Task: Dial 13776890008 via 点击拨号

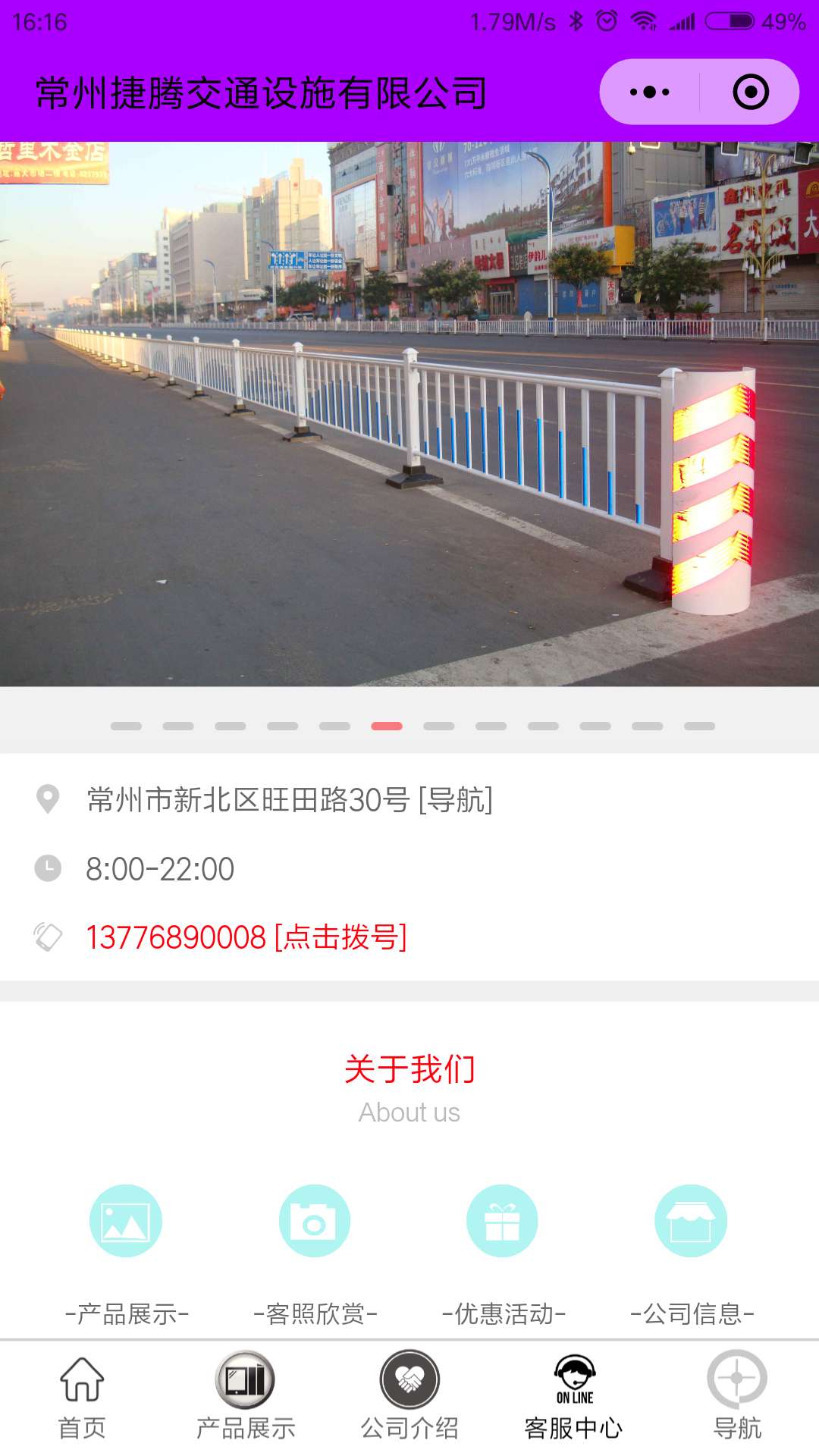Action: pos(246,937)
